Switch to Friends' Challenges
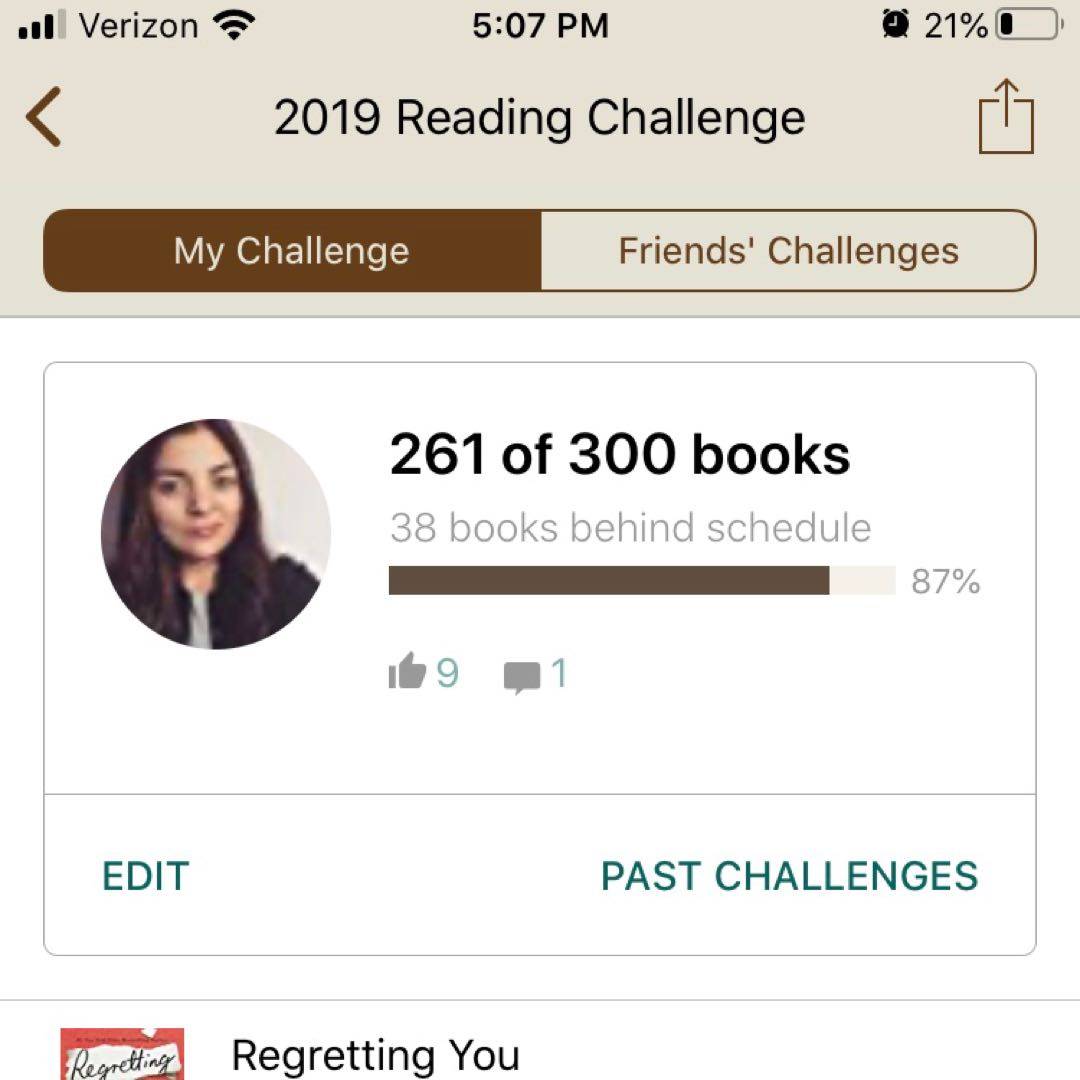This screenshot has width=1080, height=1080. [x=788, y=251]
